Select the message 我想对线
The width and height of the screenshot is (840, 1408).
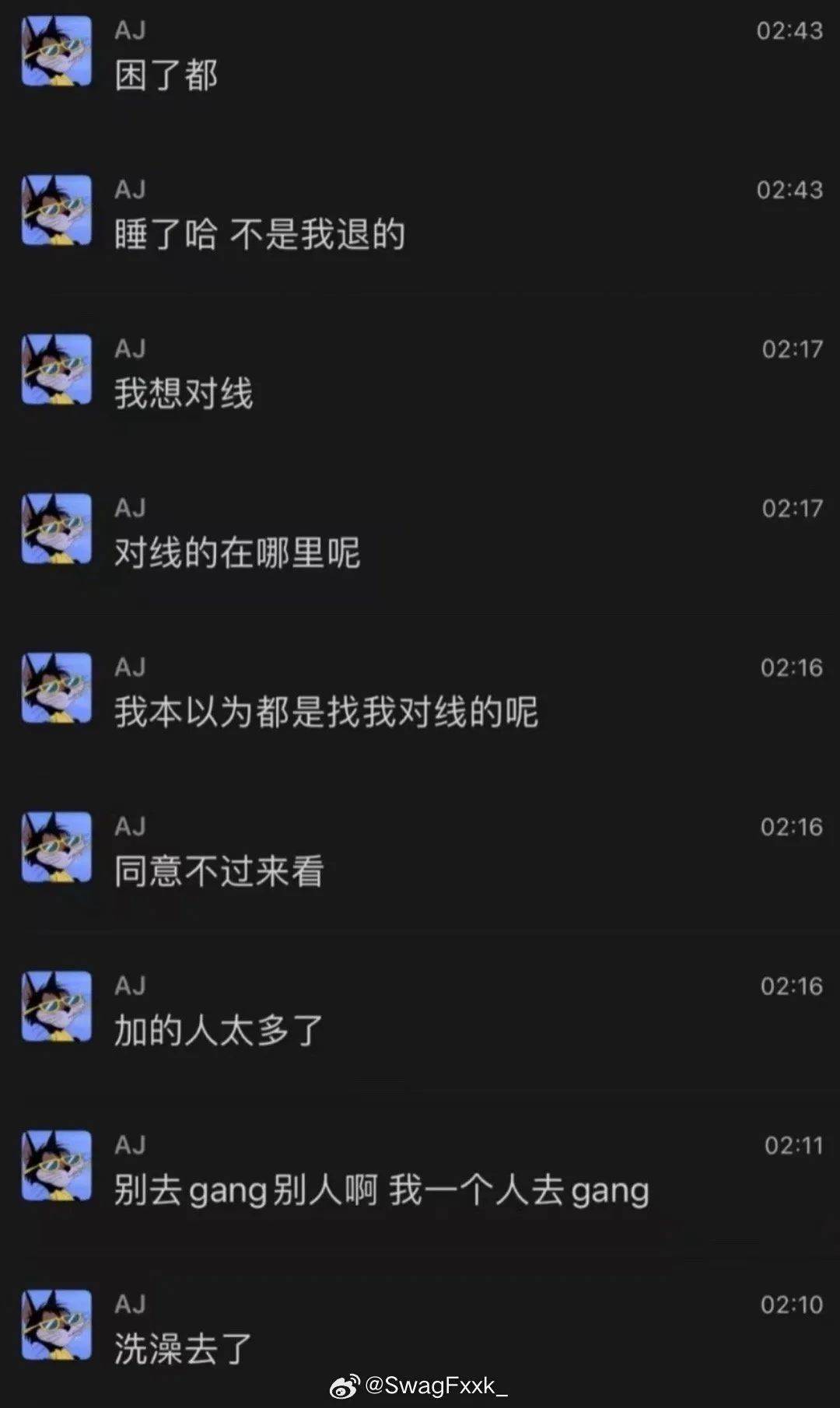point(184,394)
